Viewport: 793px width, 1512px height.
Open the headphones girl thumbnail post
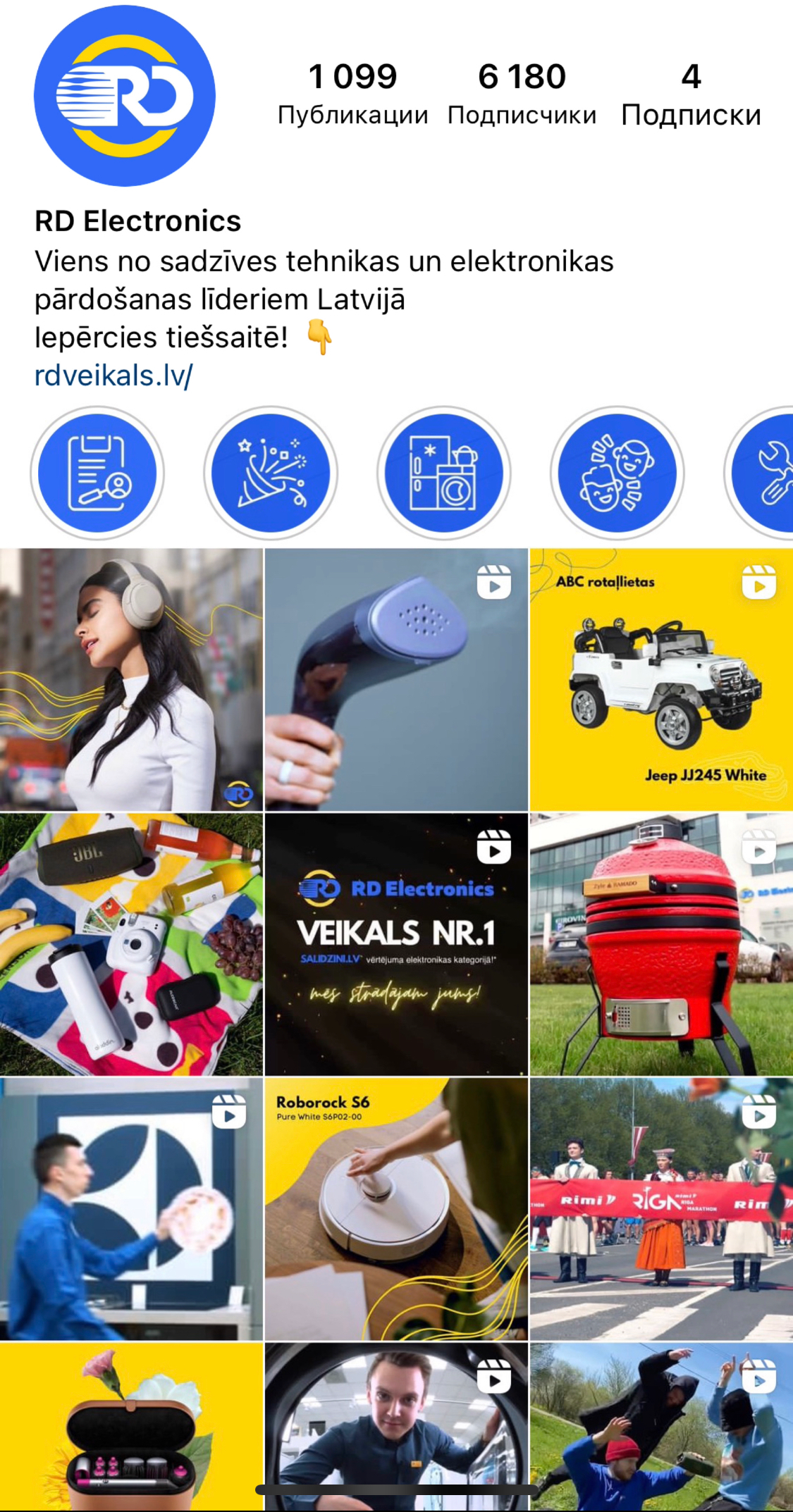coord(133,676)
